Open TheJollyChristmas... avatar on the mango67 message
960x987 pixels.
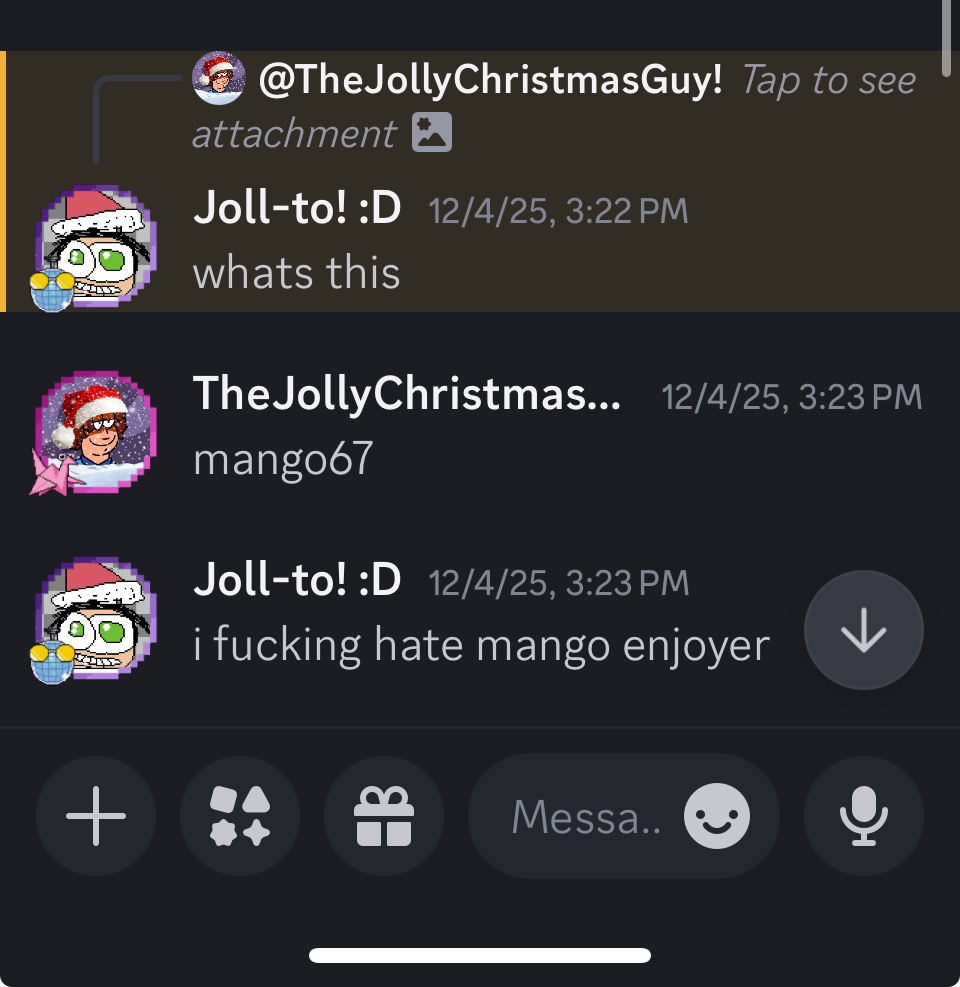click(97, 427)
